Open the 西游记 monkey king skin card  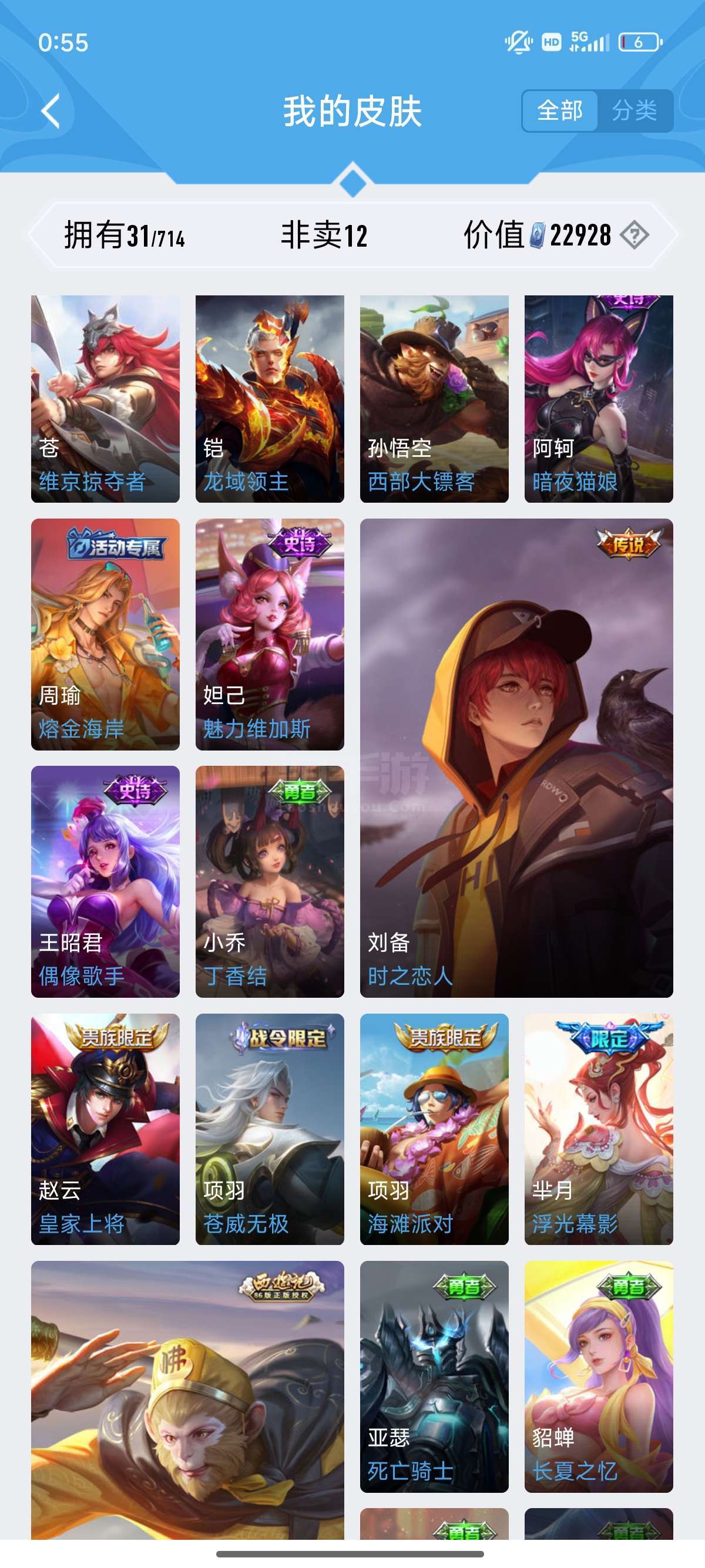[x=187, y=1400]
